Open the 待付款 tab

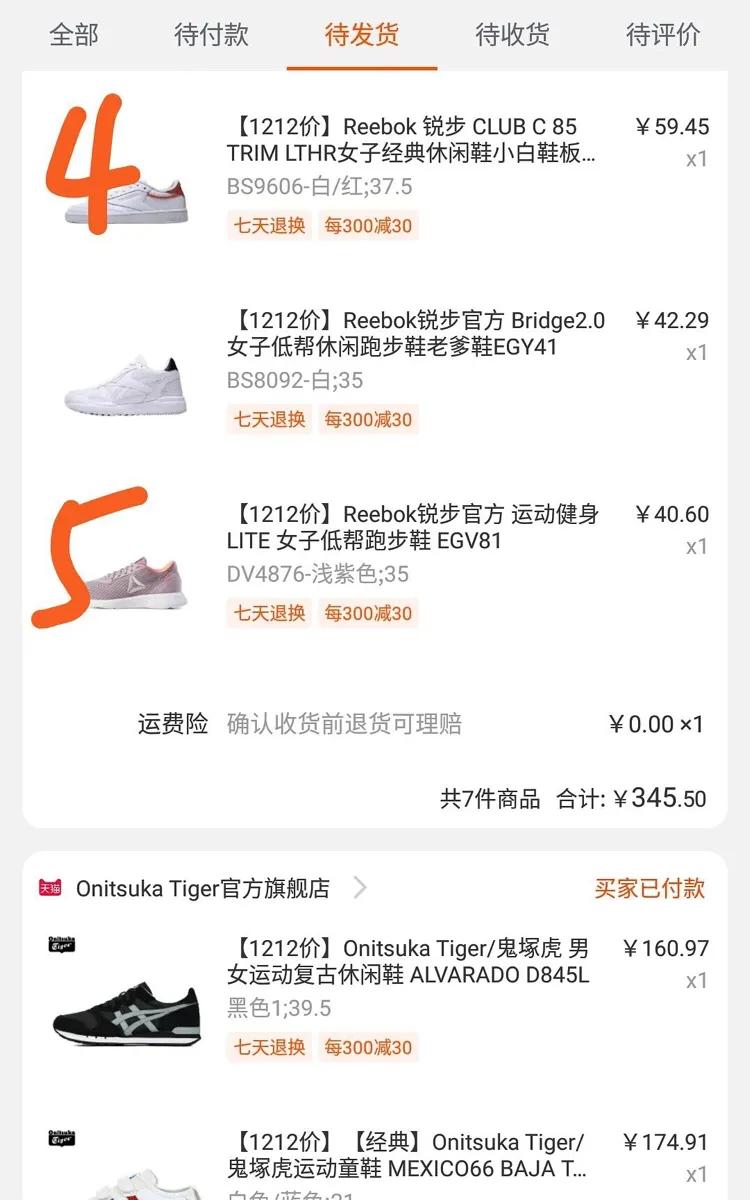coord(212,33)
